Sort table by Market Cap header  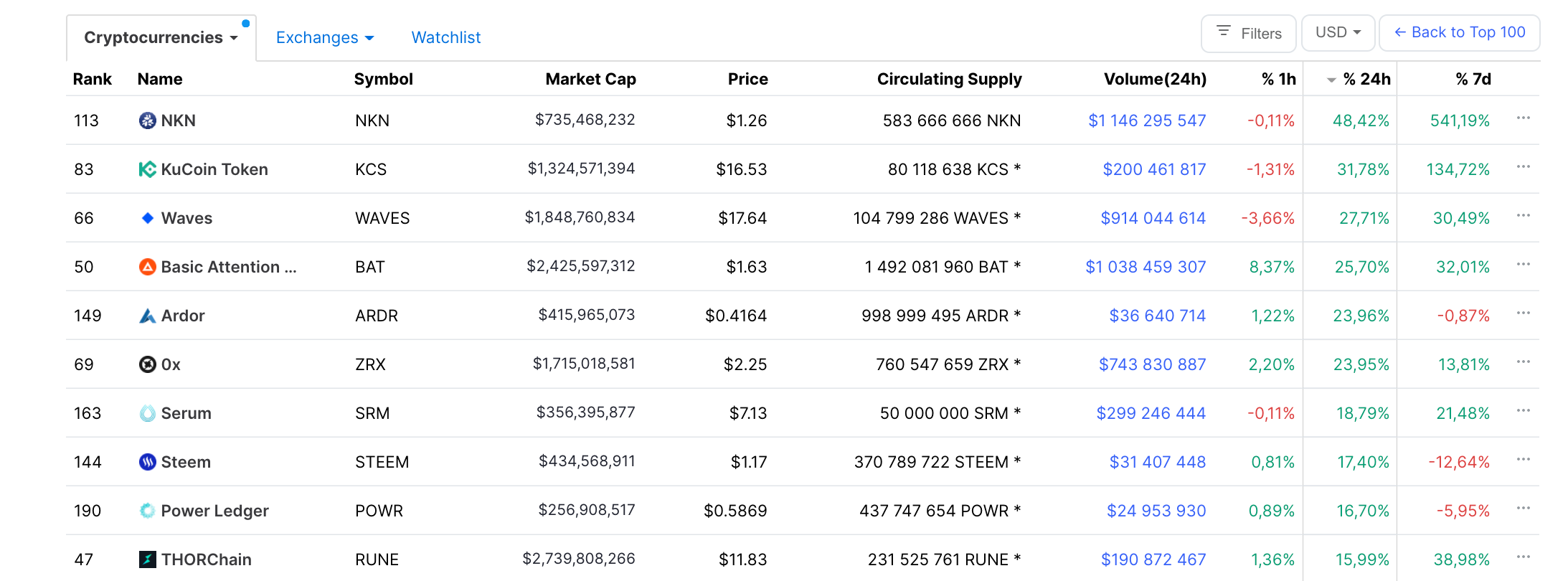(590, 79)
